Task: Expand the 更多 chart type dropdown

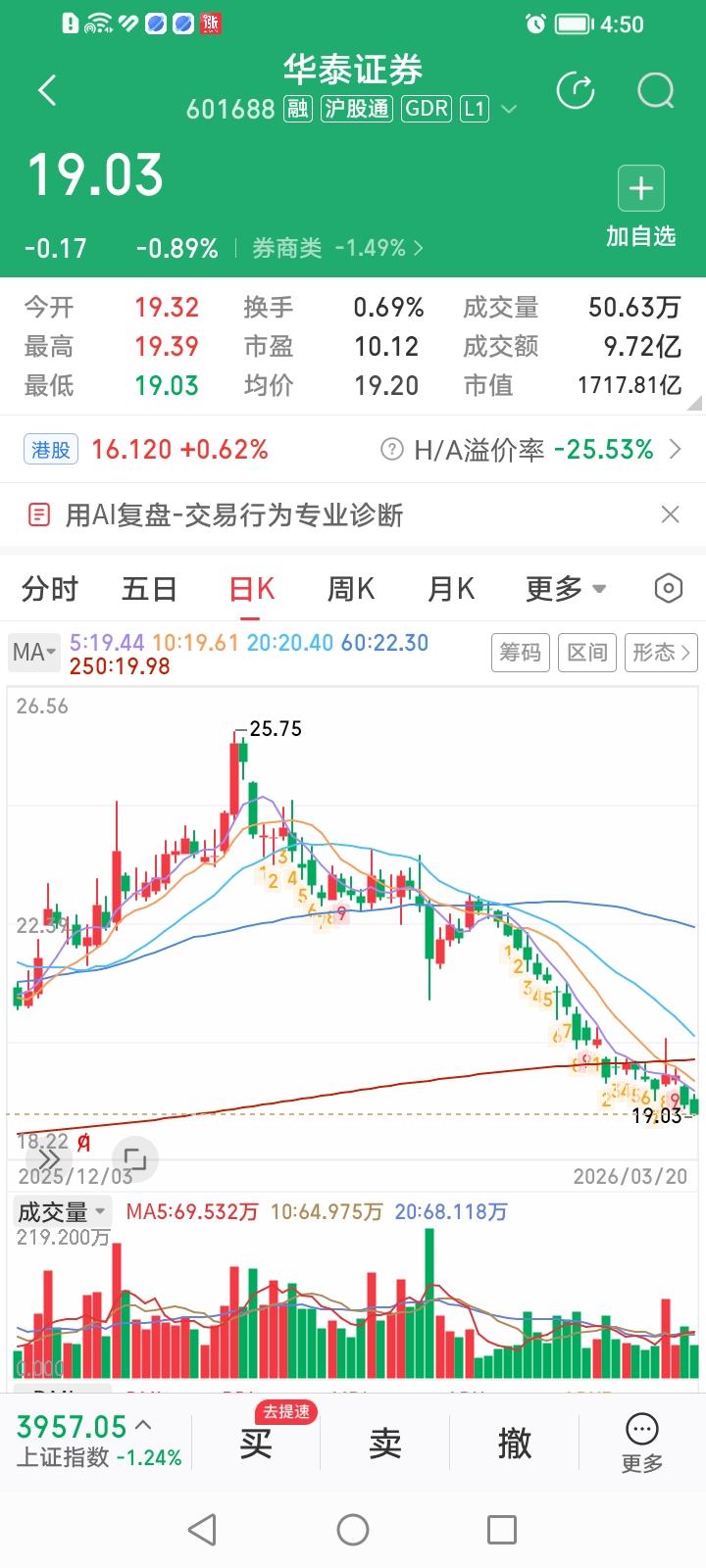Action: pos(565,588)
